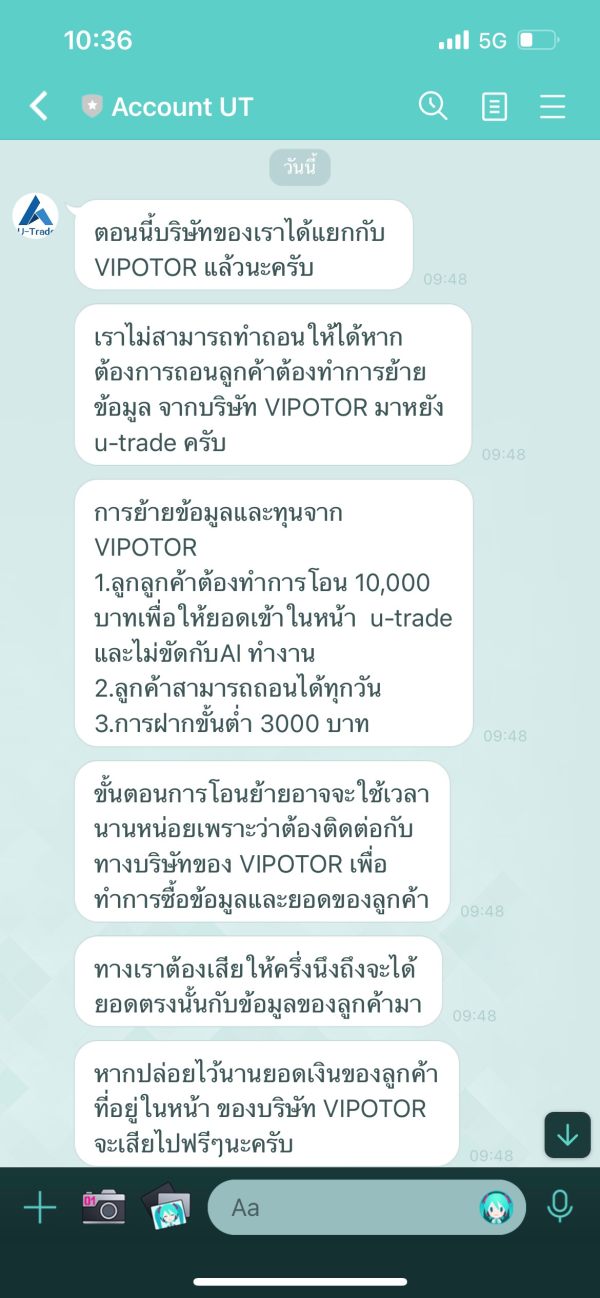
Task: Jump to the latest message
Action: coord(567,1135)
